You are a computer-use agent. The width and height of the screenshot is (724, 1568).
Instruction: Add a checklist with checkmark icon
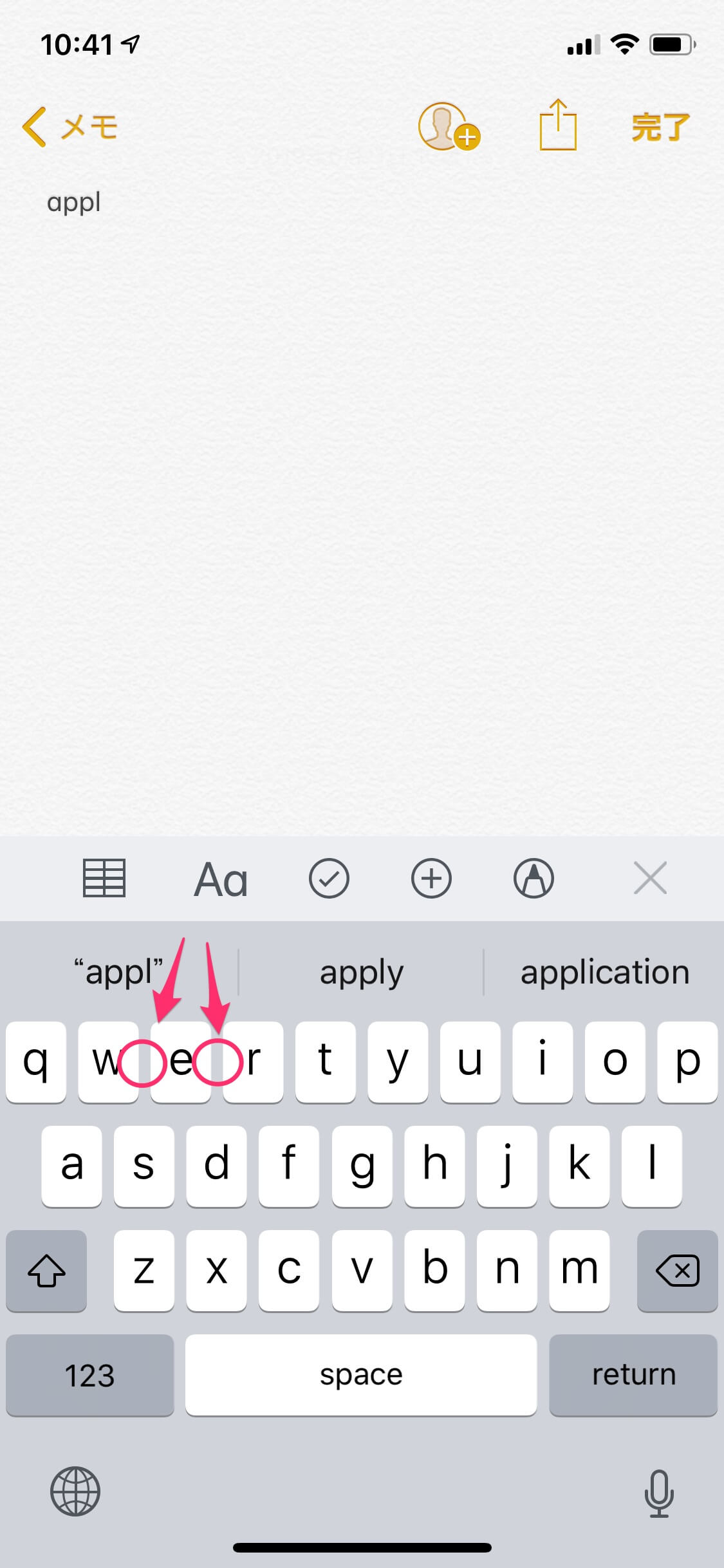[x=329, y=878]
